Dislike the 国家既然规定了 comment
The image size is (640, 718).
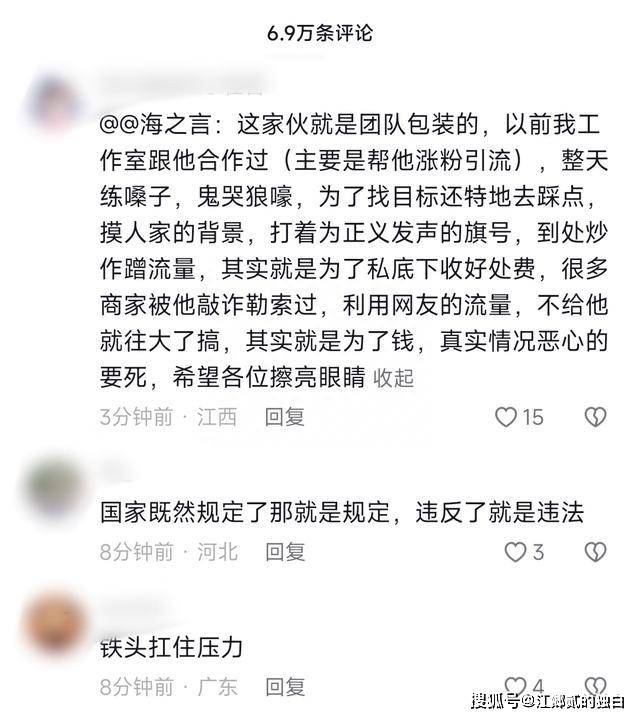click(x=595, y=551)
